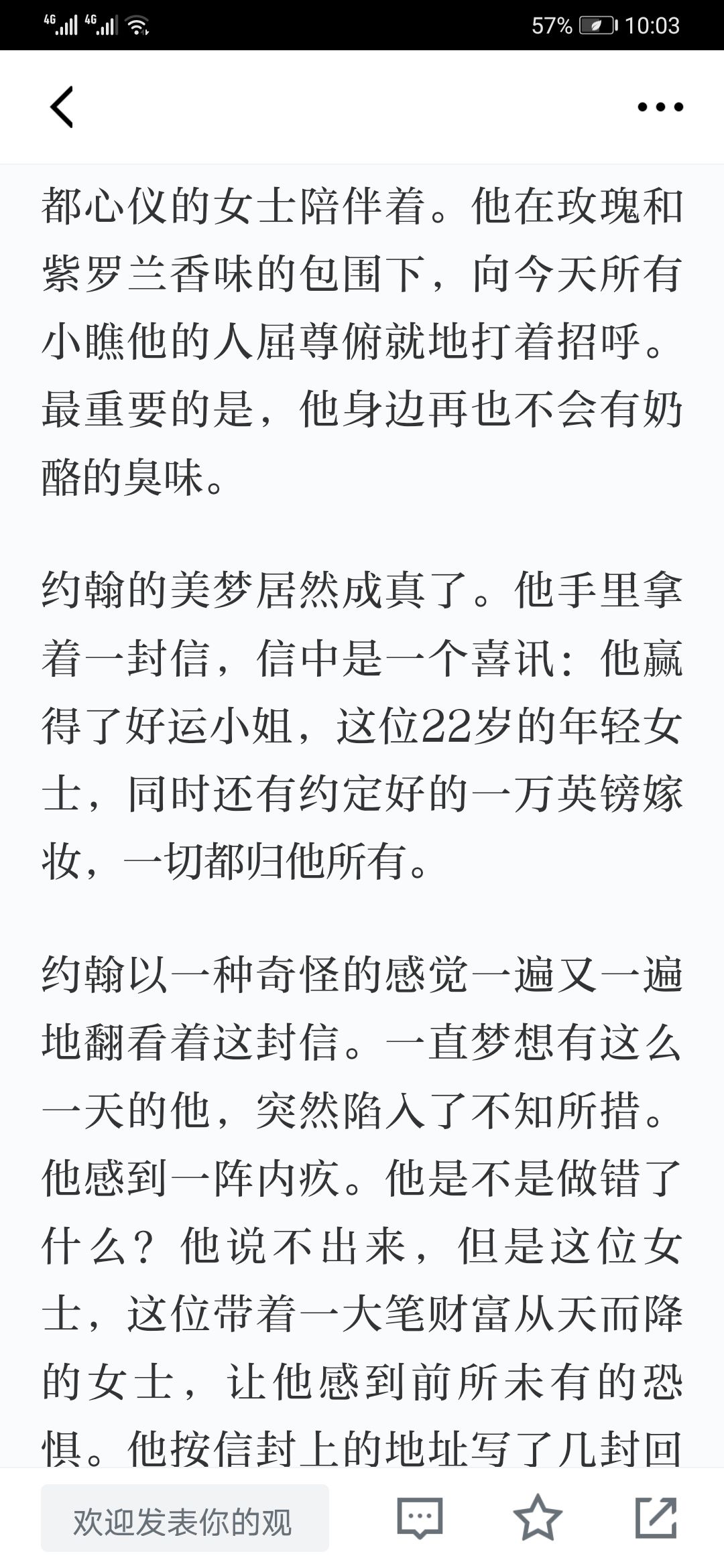Go back using the top-left arrow
The image size is (724, 1568).
pyautogui.click(x=62, y=107)
